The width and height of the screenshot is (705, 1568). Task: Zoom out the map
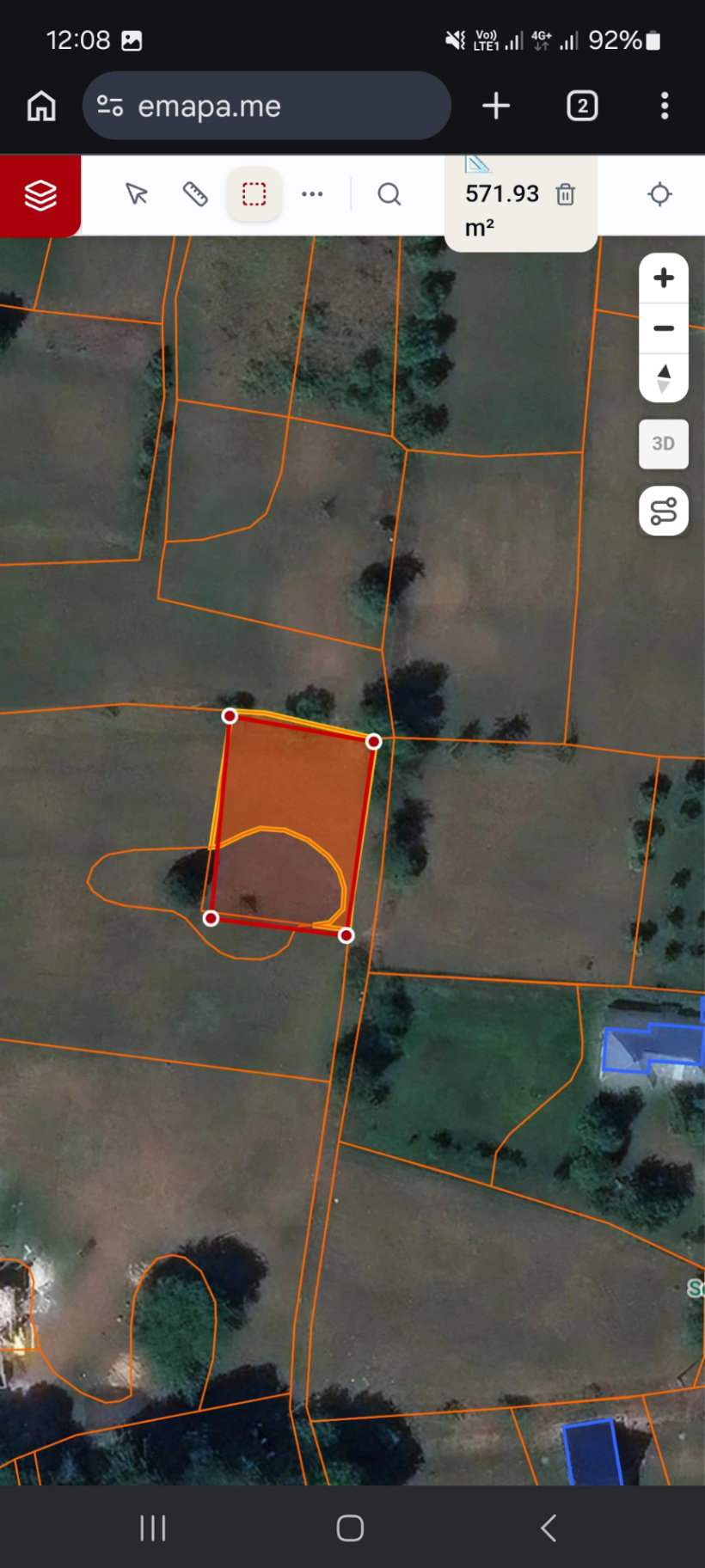click(x=664, y=328)
